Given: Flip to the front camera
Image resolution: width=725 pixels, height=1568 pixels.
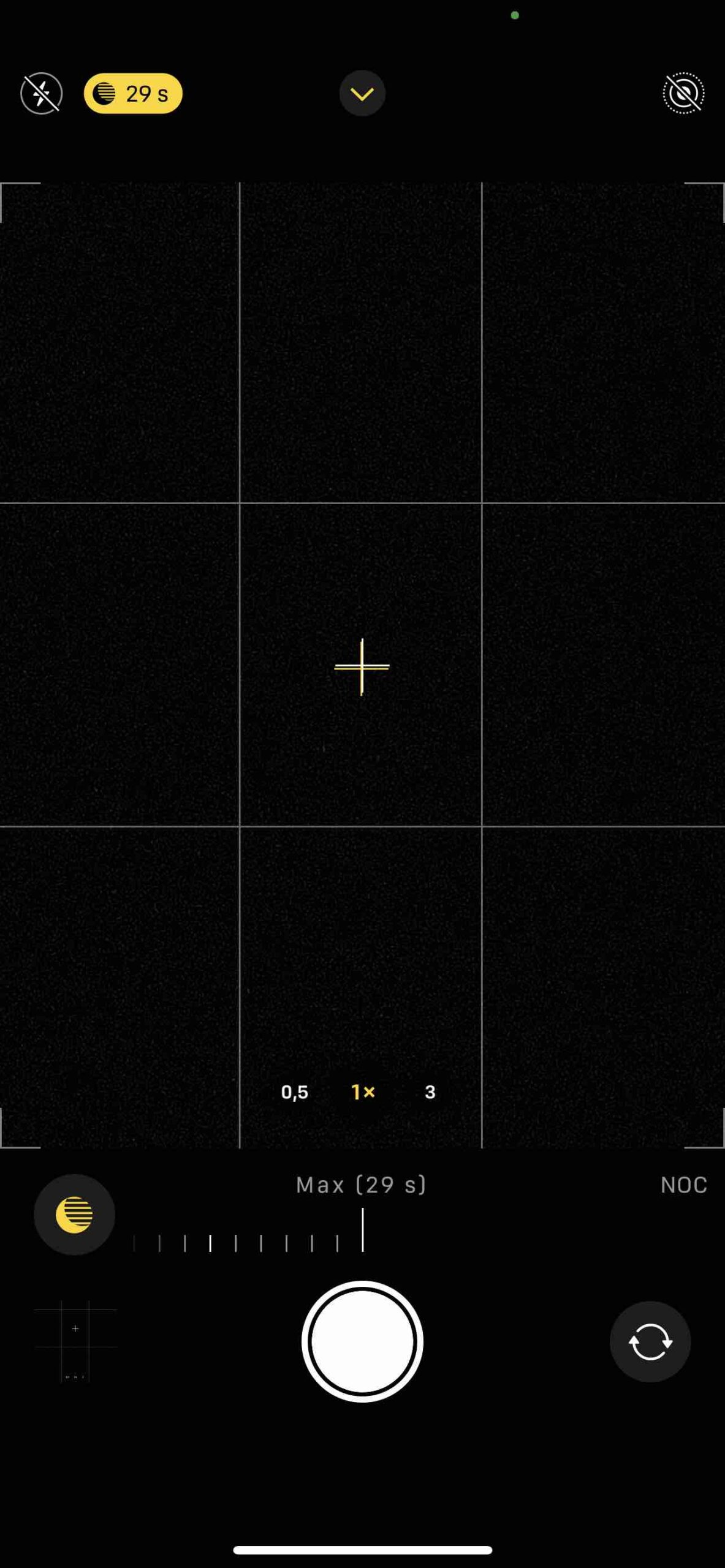Looking at the screenshot, I should [x=650, y=1341].
